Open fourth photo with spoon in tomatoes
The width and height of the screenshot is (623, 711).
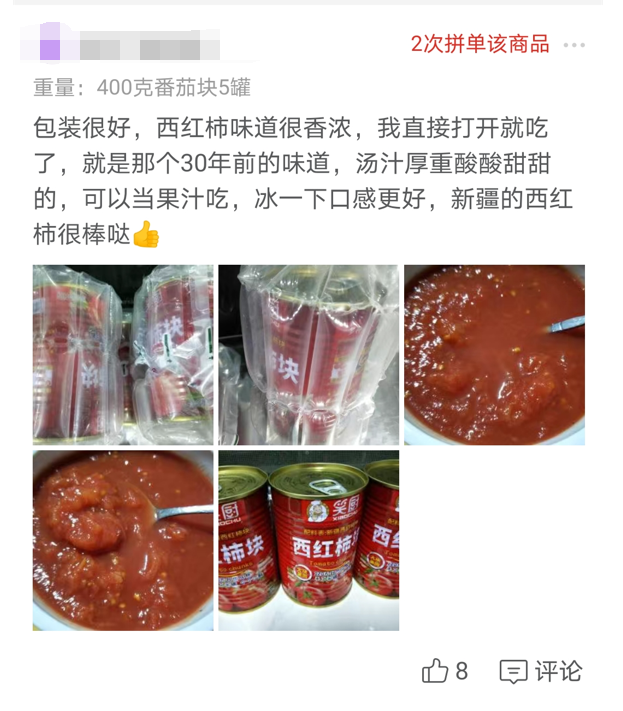tap(122, 540)
